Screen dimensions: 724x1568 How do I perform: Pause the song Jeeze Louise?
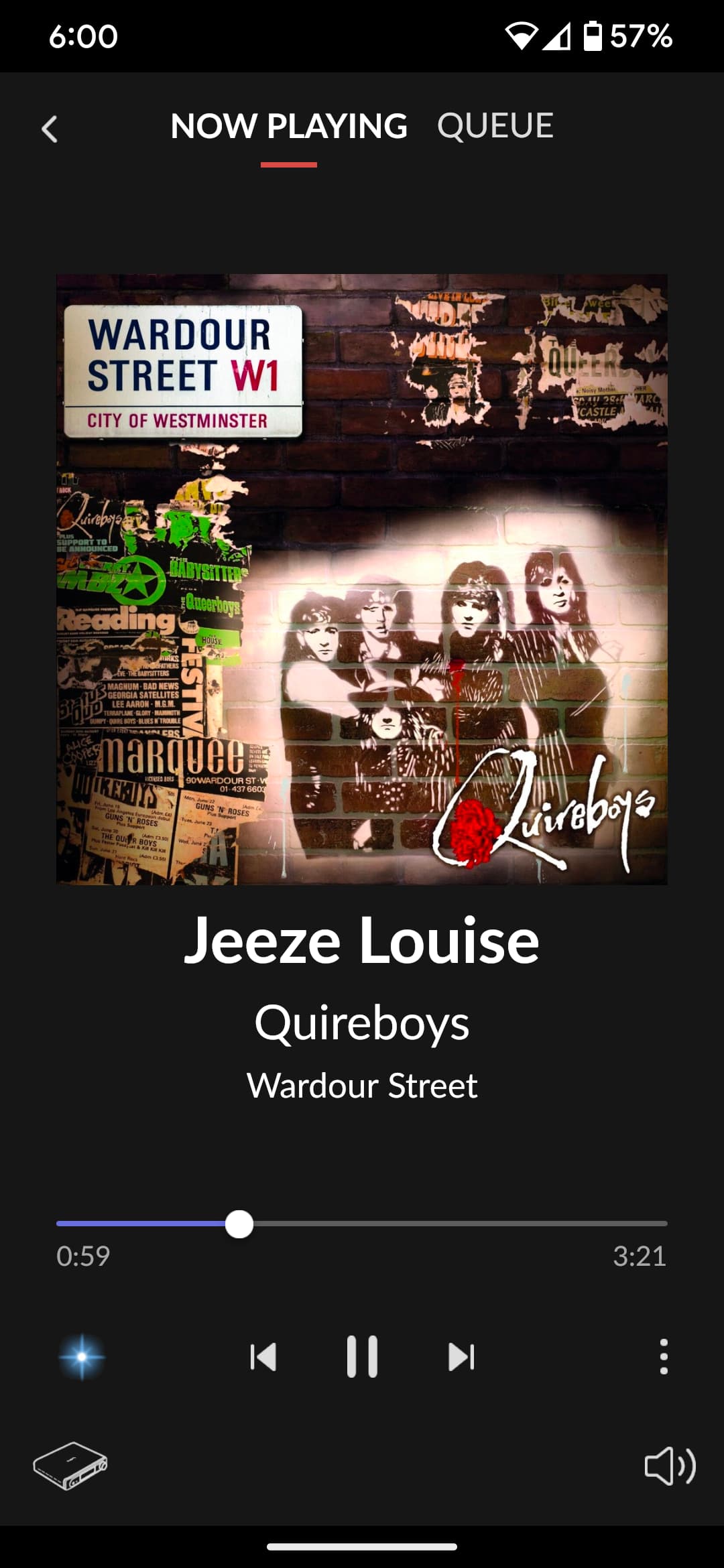(362, 1357)
